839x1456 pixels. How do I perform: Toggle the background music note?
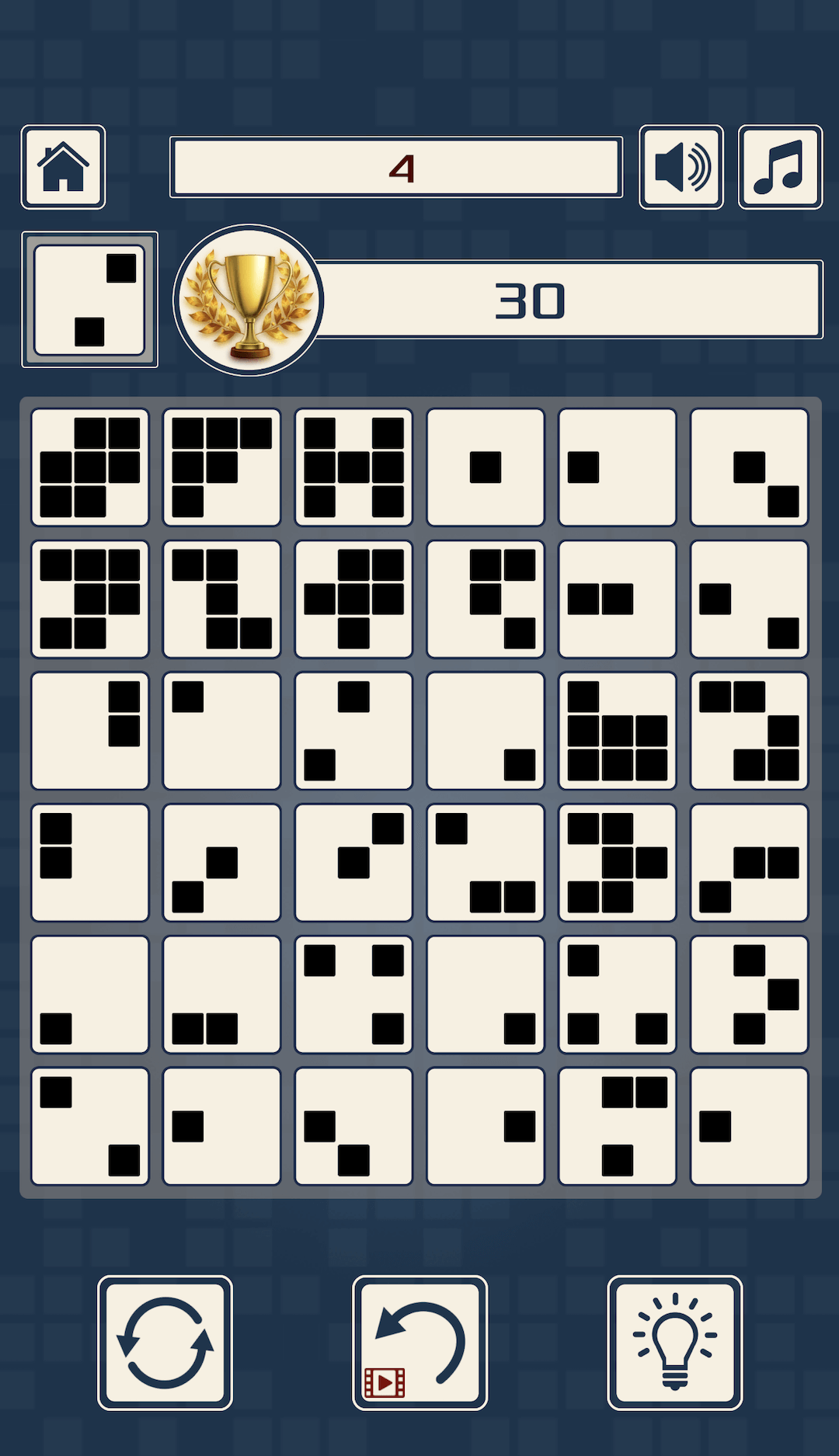tap(780, 167)
